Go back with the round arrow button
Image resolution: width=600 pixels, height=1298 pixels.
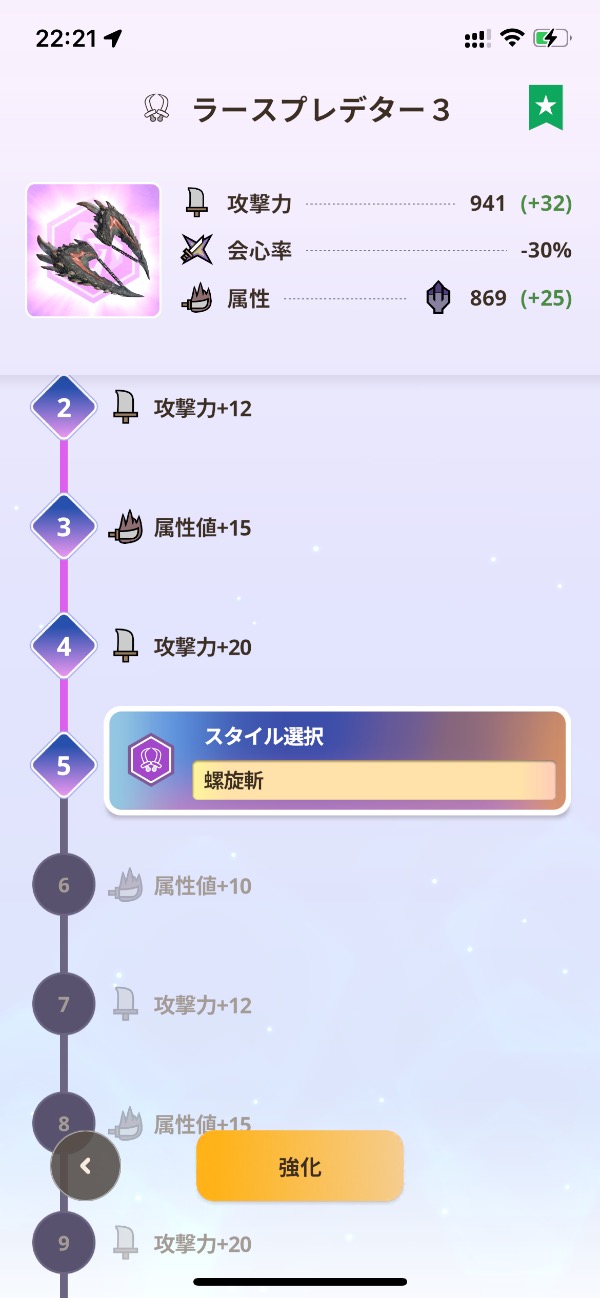86,1166
